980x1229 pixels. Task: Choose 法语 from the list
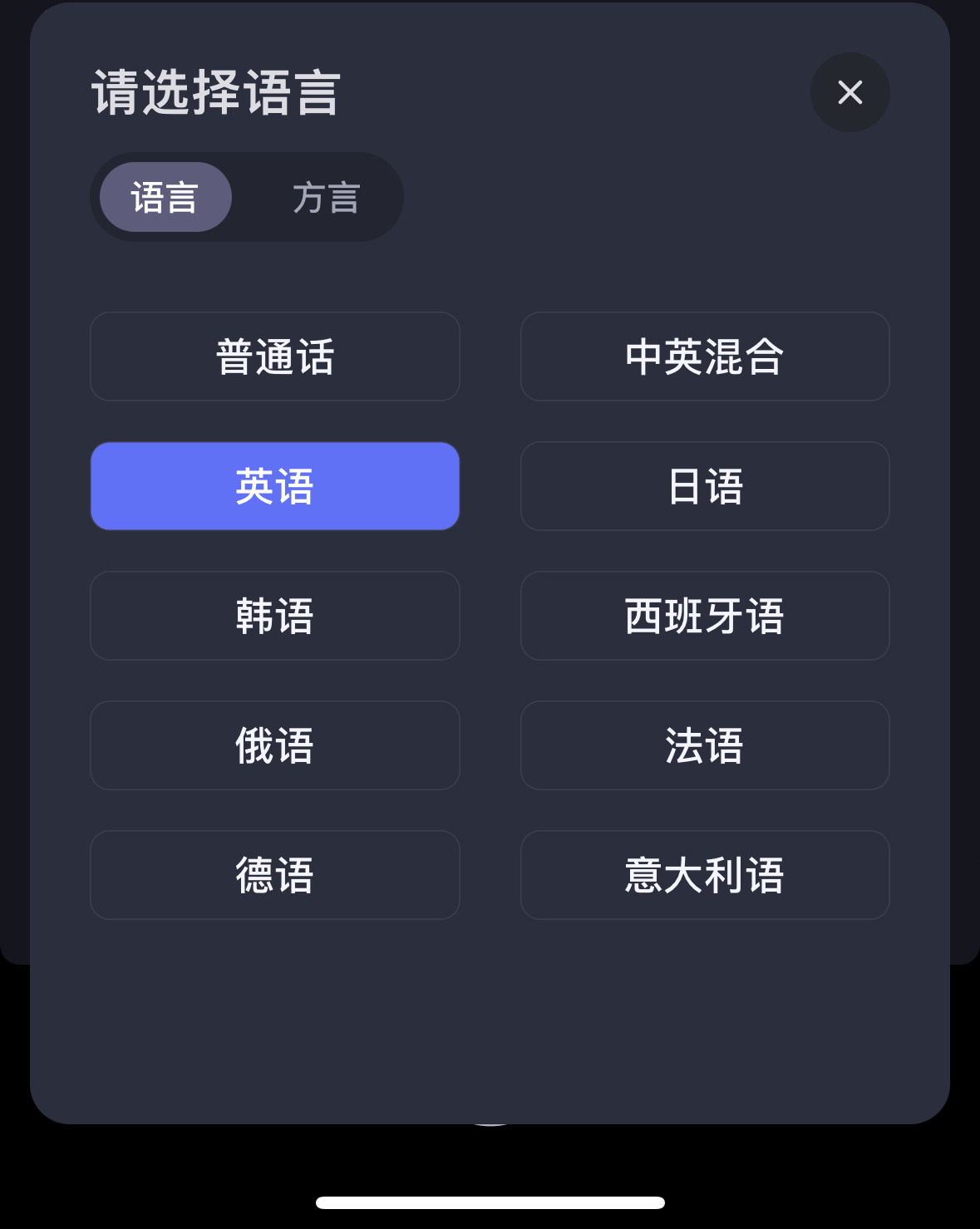[705, 745]
